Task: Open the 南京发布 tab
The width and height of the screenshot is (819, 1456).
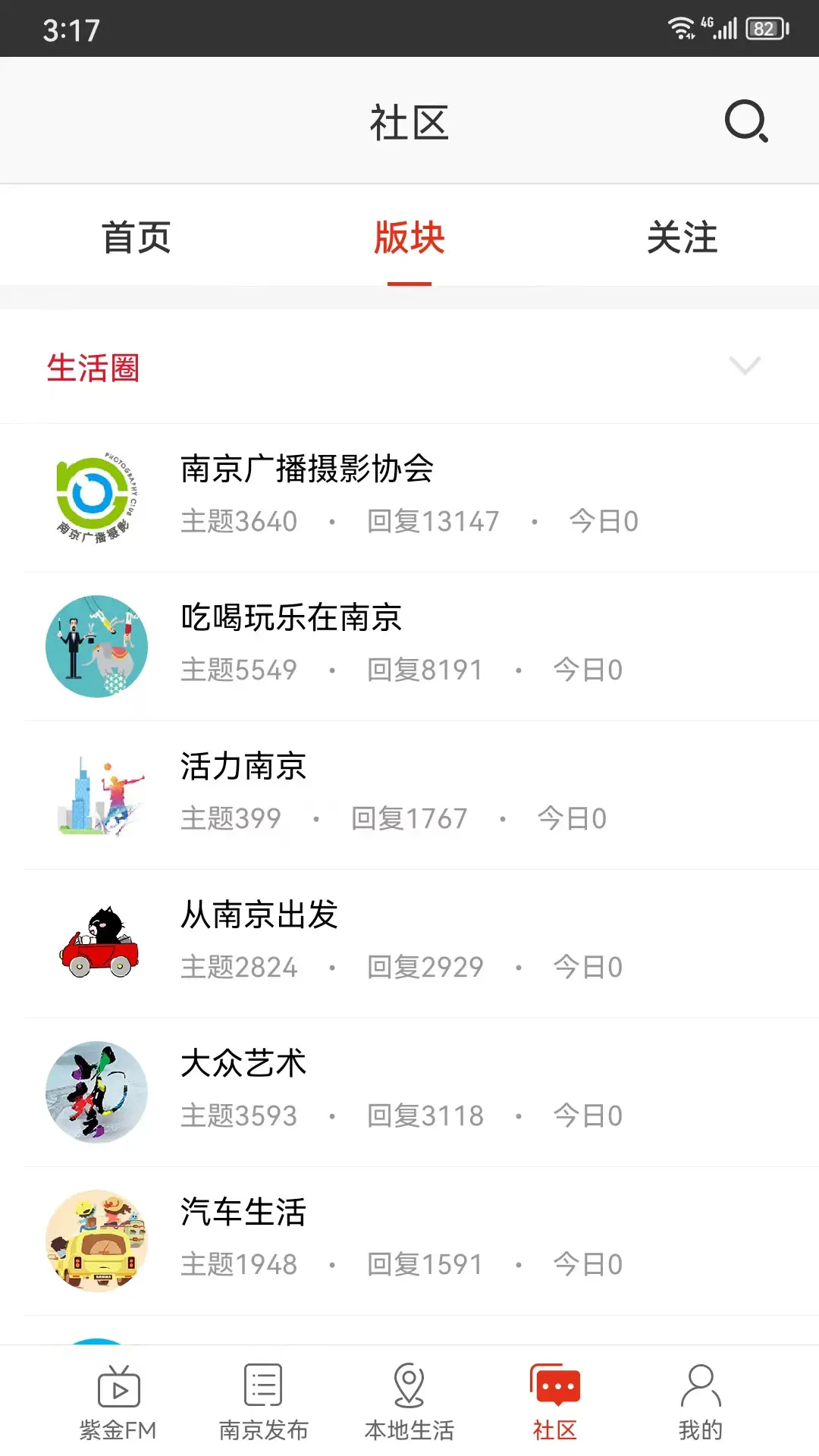Action: click(263, 1403)
